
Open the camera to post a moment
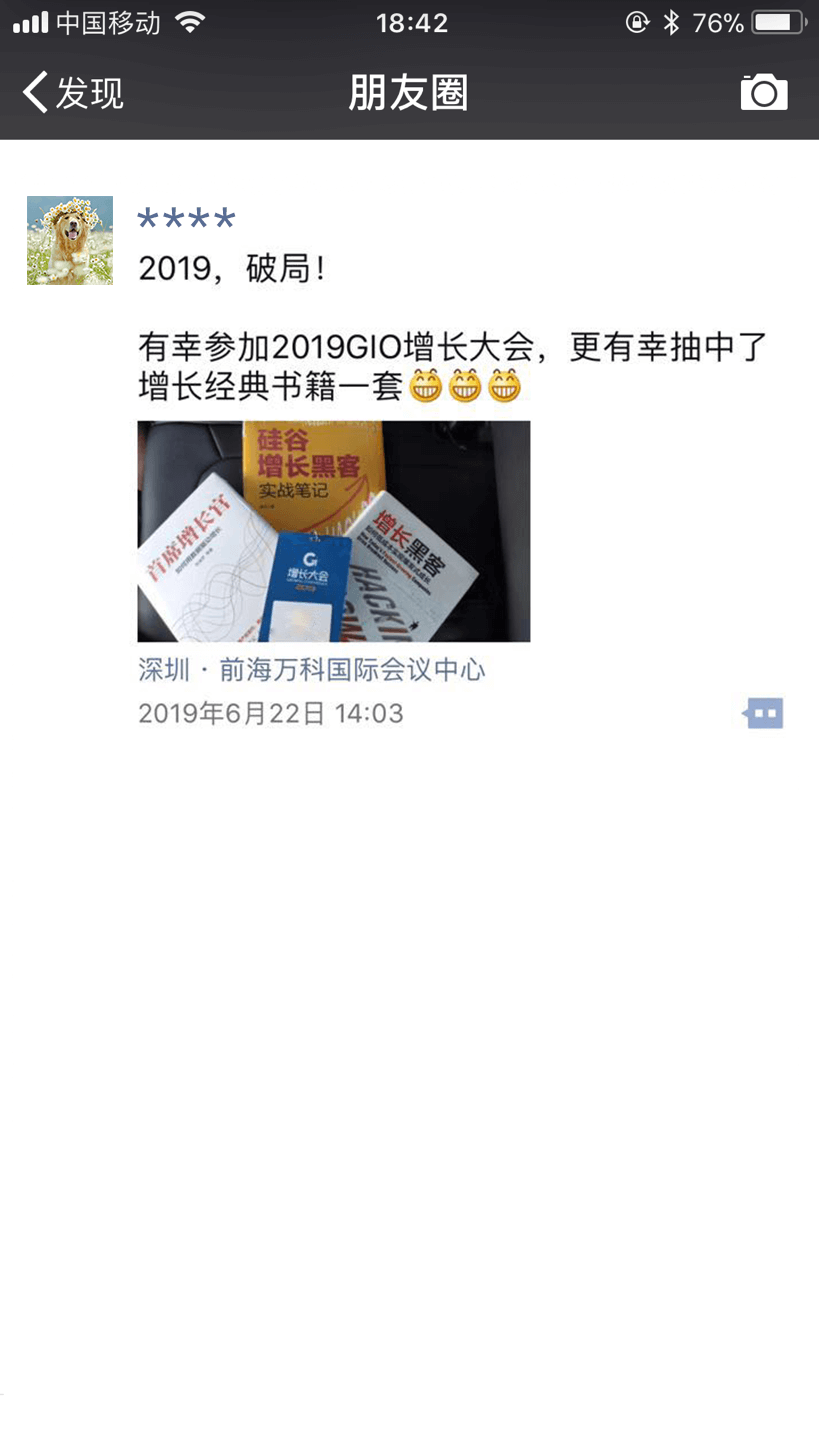764,92
